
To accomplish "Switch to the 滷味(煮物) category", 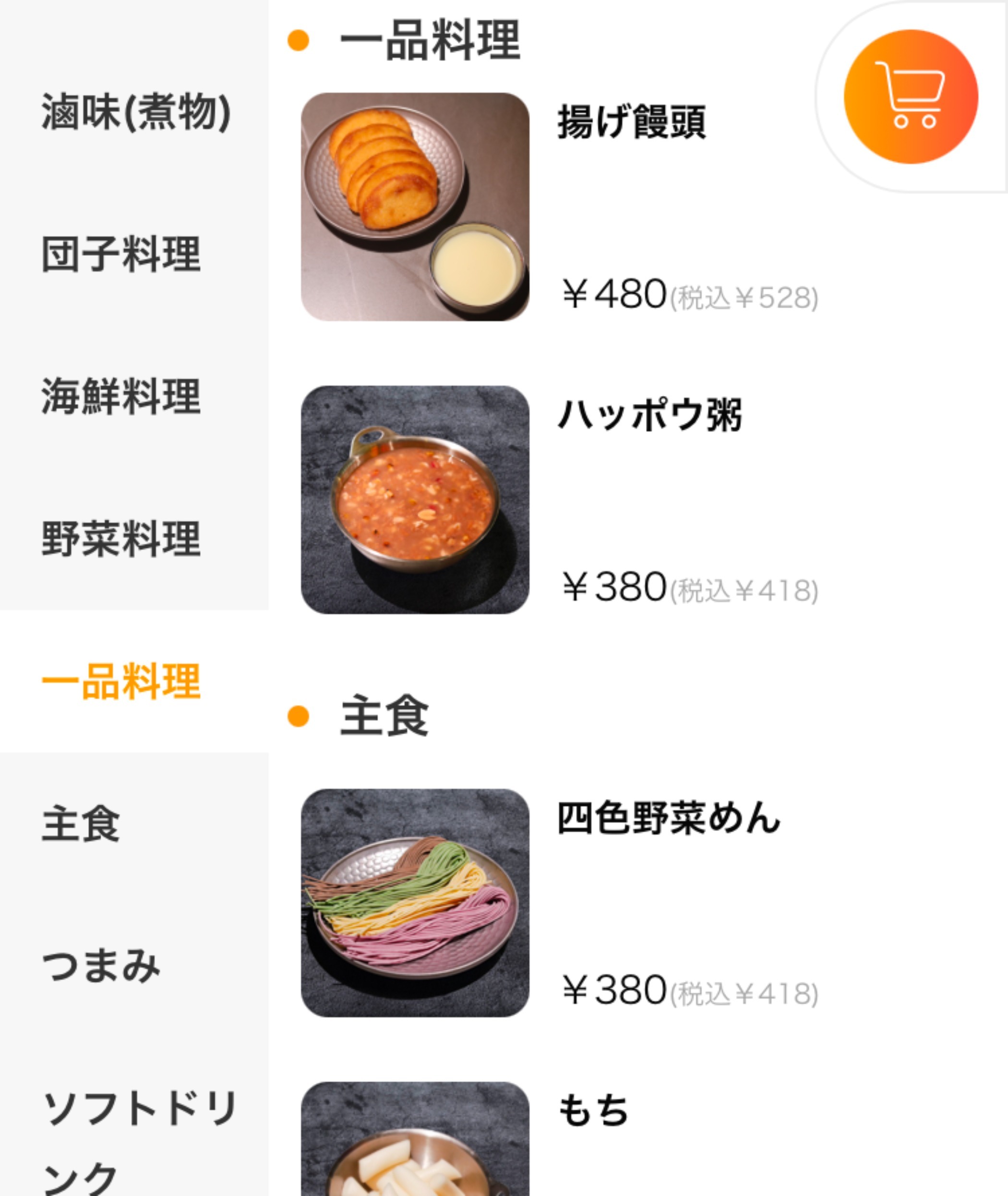I will coord(136,112).
